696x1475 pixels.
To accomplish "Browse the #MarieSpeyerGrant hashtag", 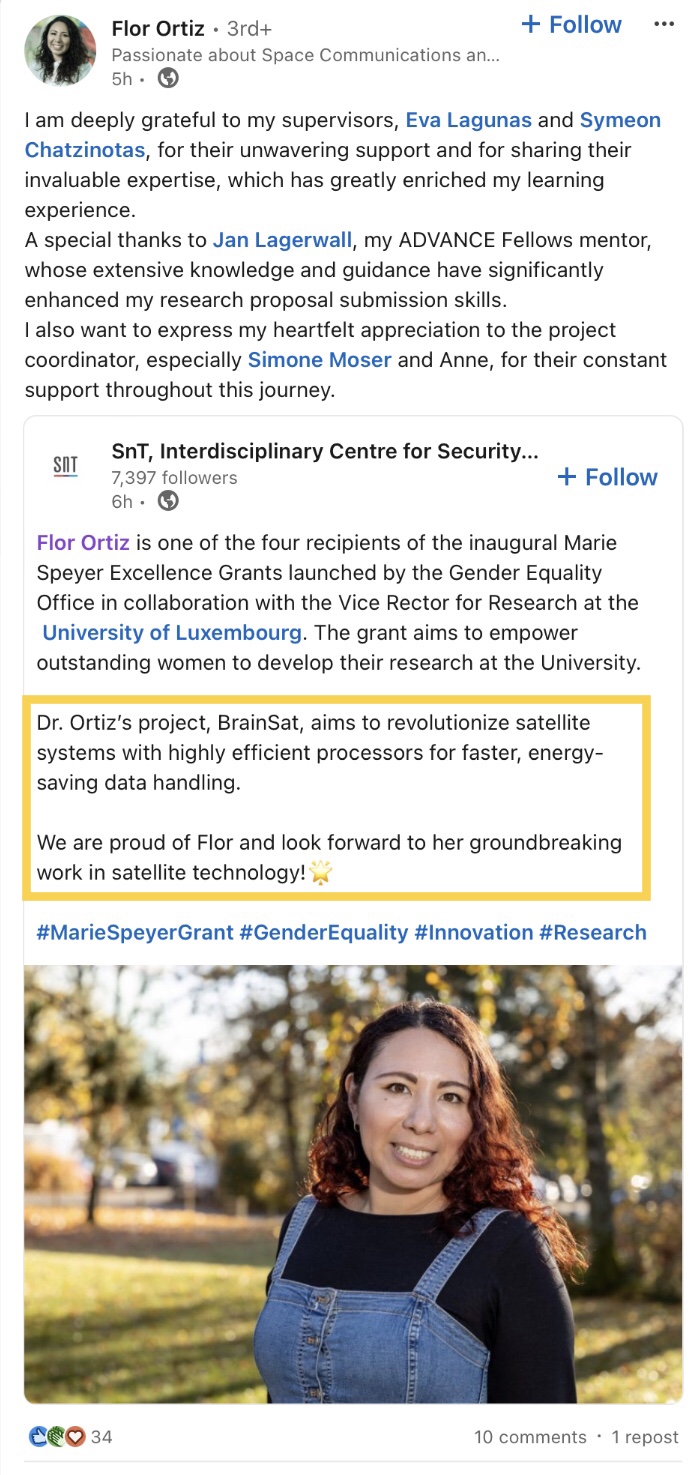I will pyautogui.click(x=134, y=933).
